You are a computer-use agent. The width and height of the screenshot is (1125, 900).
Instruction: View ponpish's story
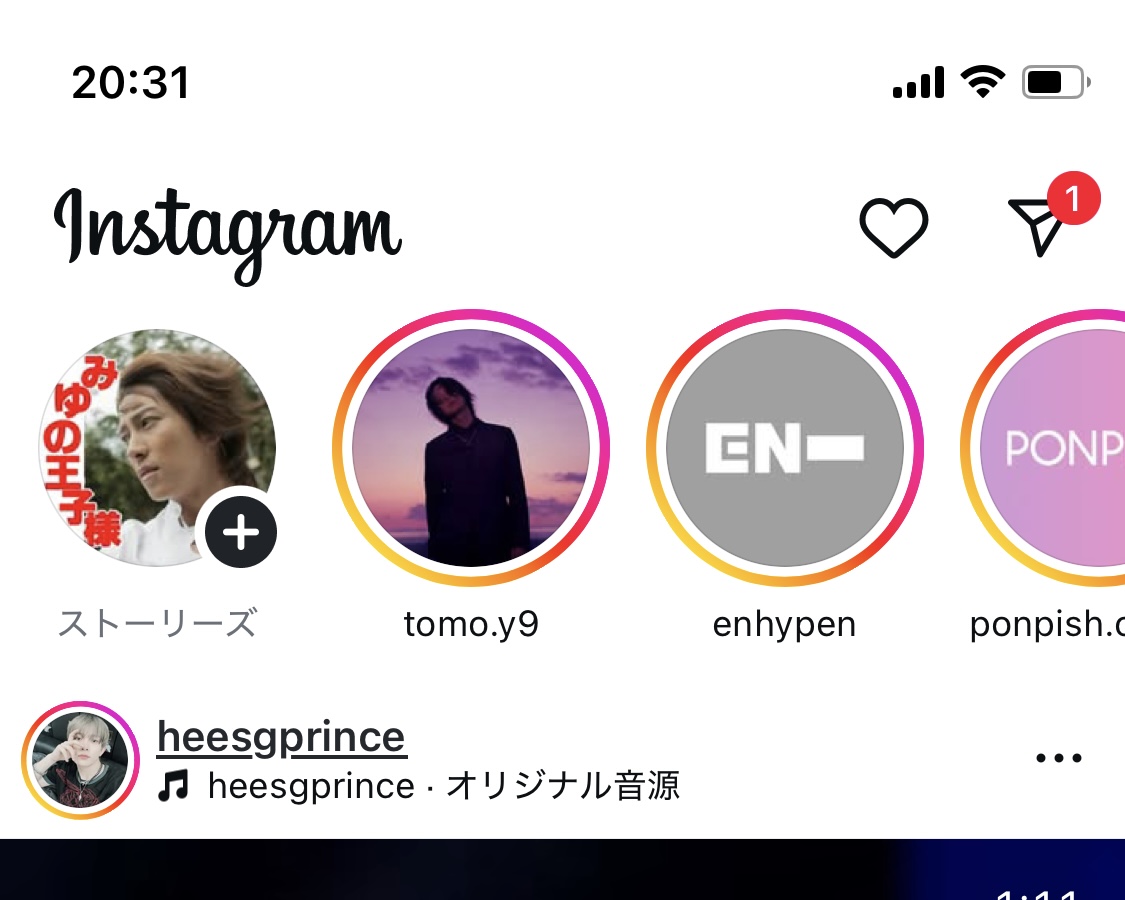click(1055, 448)
